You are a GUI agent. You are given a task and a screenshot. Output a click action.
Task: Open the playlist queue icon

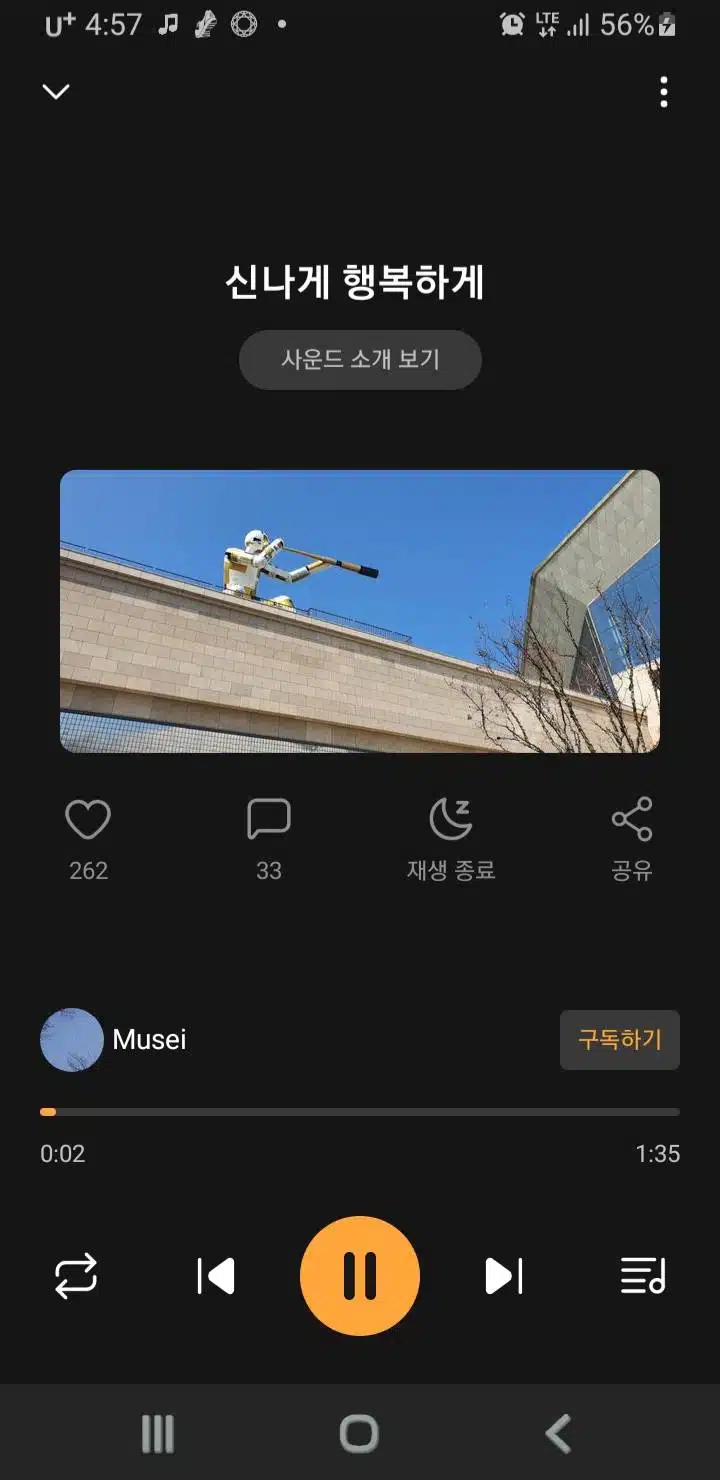click(643, 1276)
